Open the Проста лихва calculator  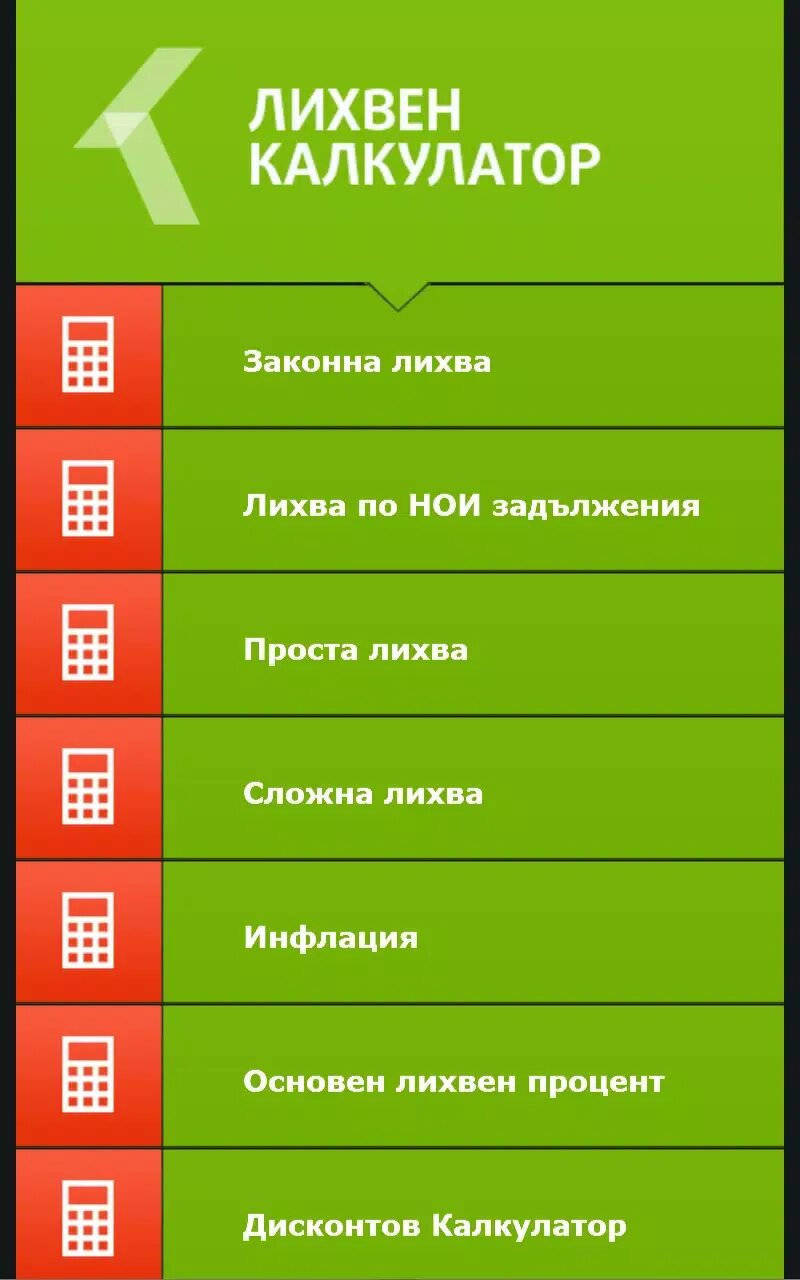[400, 645]
